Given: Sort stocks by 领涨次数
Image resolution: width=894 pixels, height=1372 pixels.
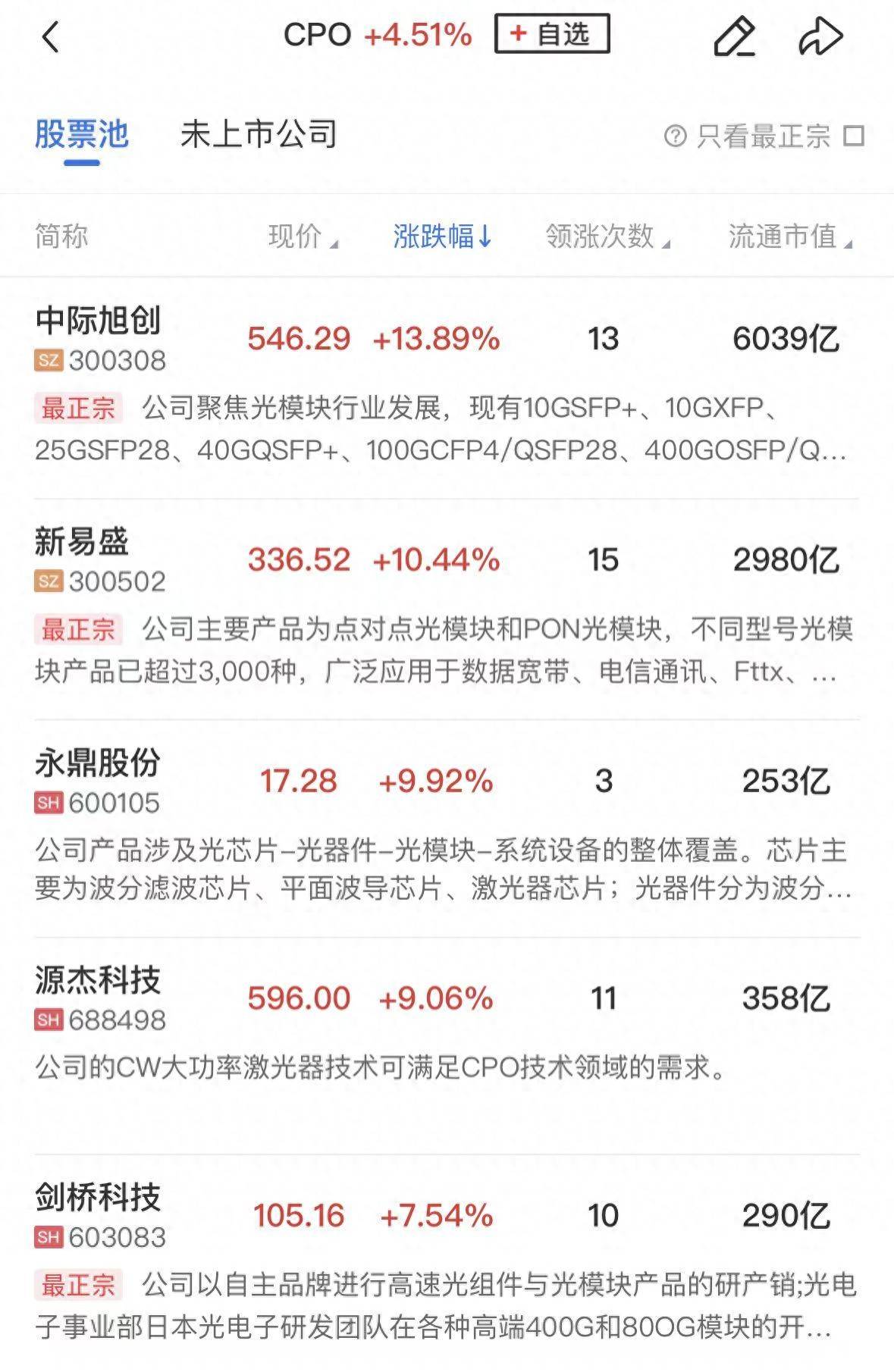Looking at the screenshot, I should [607, 236].
